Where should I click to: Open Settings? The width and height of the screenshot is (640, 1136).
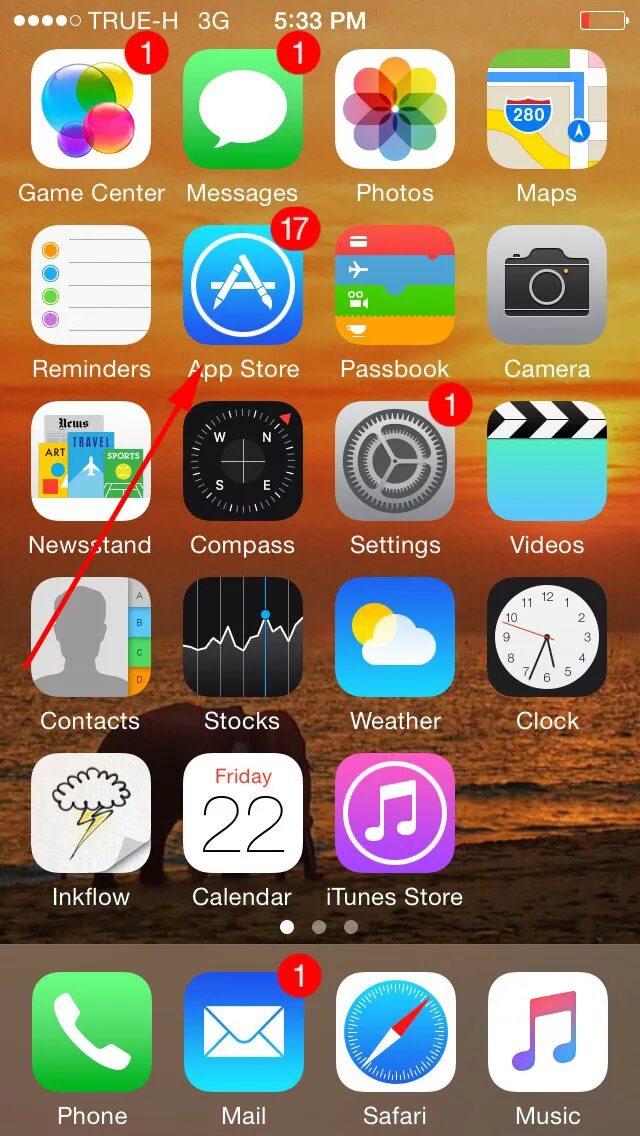click(395, 461)
